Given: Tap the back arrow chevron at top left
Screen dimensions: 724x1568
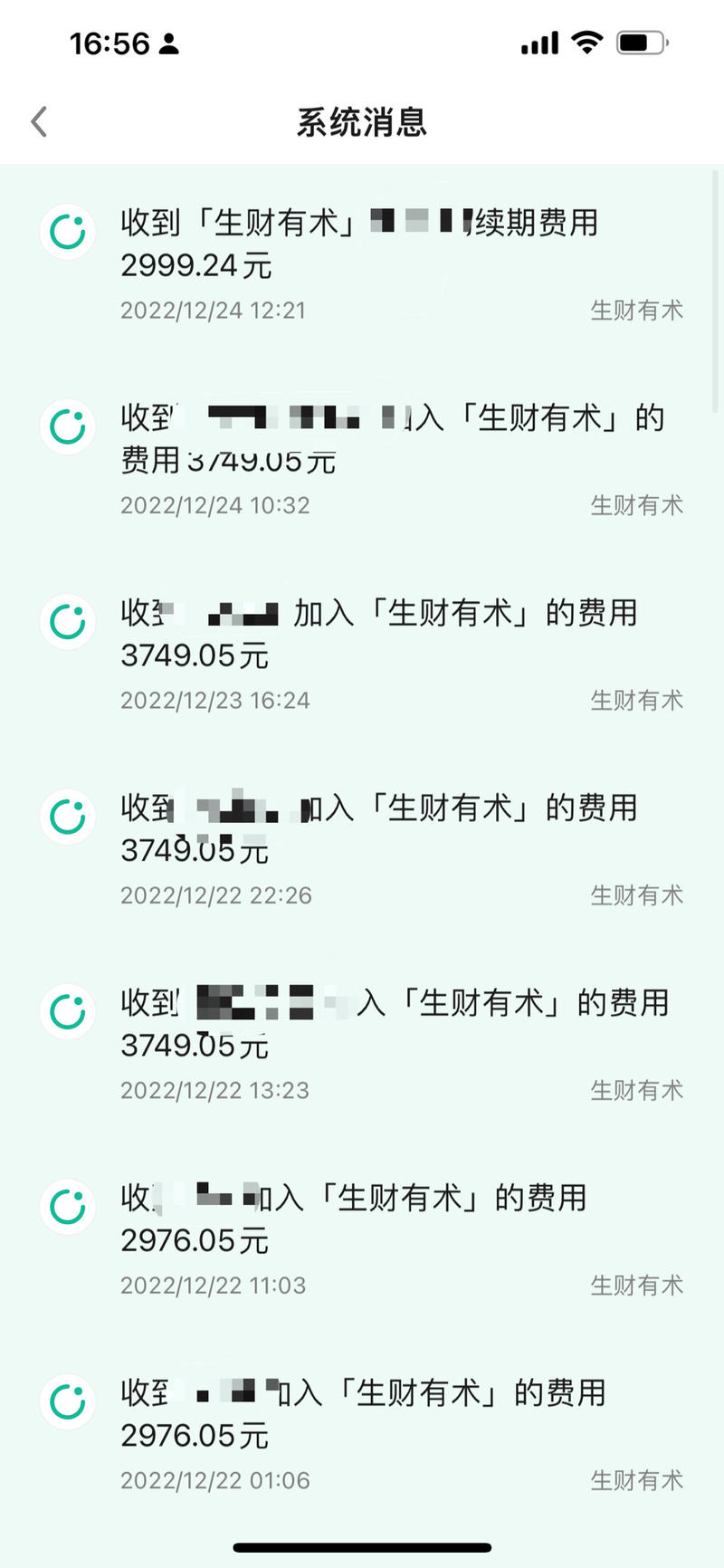Looking at the screenshot, I should pyautogui.click(x=38, y=120).
